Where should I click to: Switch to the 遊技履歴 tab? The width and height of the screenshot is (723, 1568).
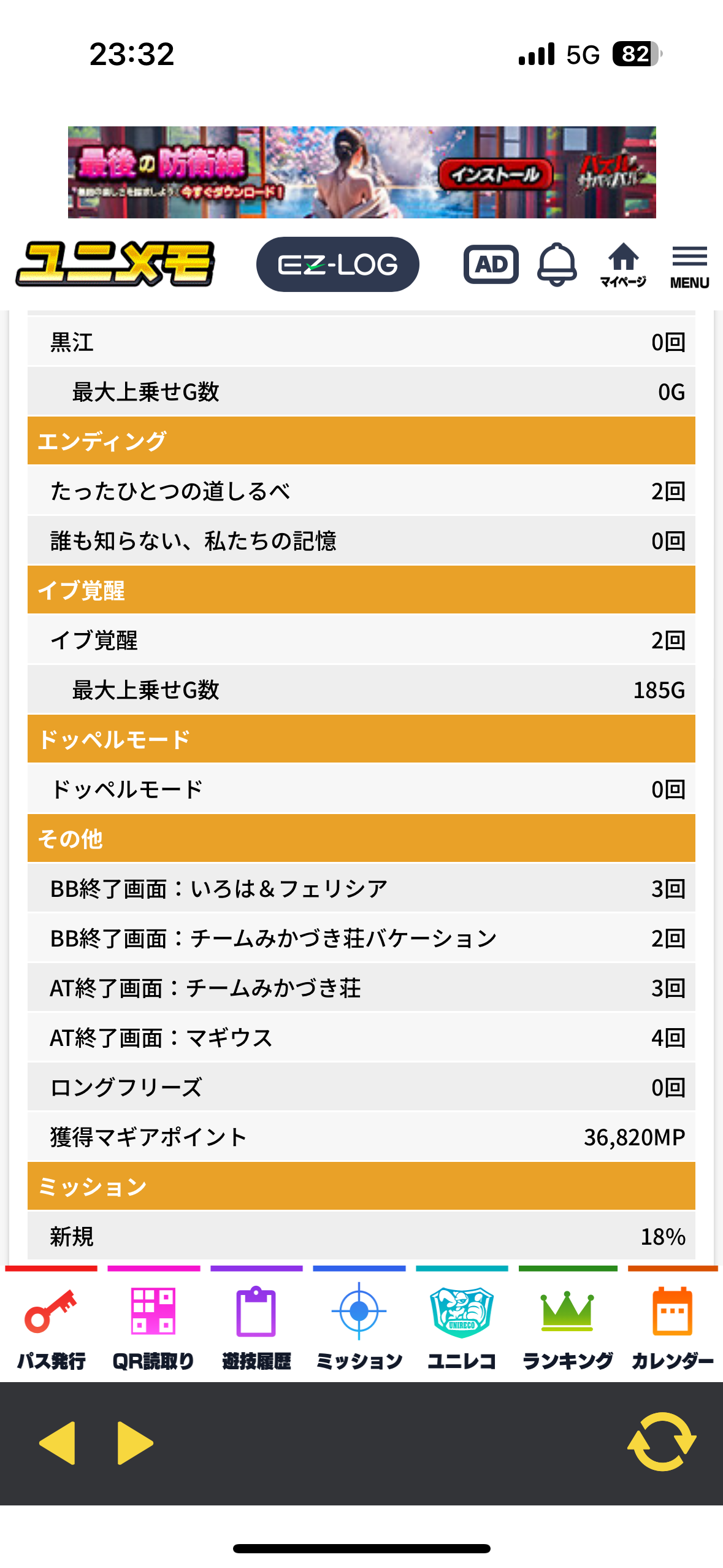pos(256,1324)
